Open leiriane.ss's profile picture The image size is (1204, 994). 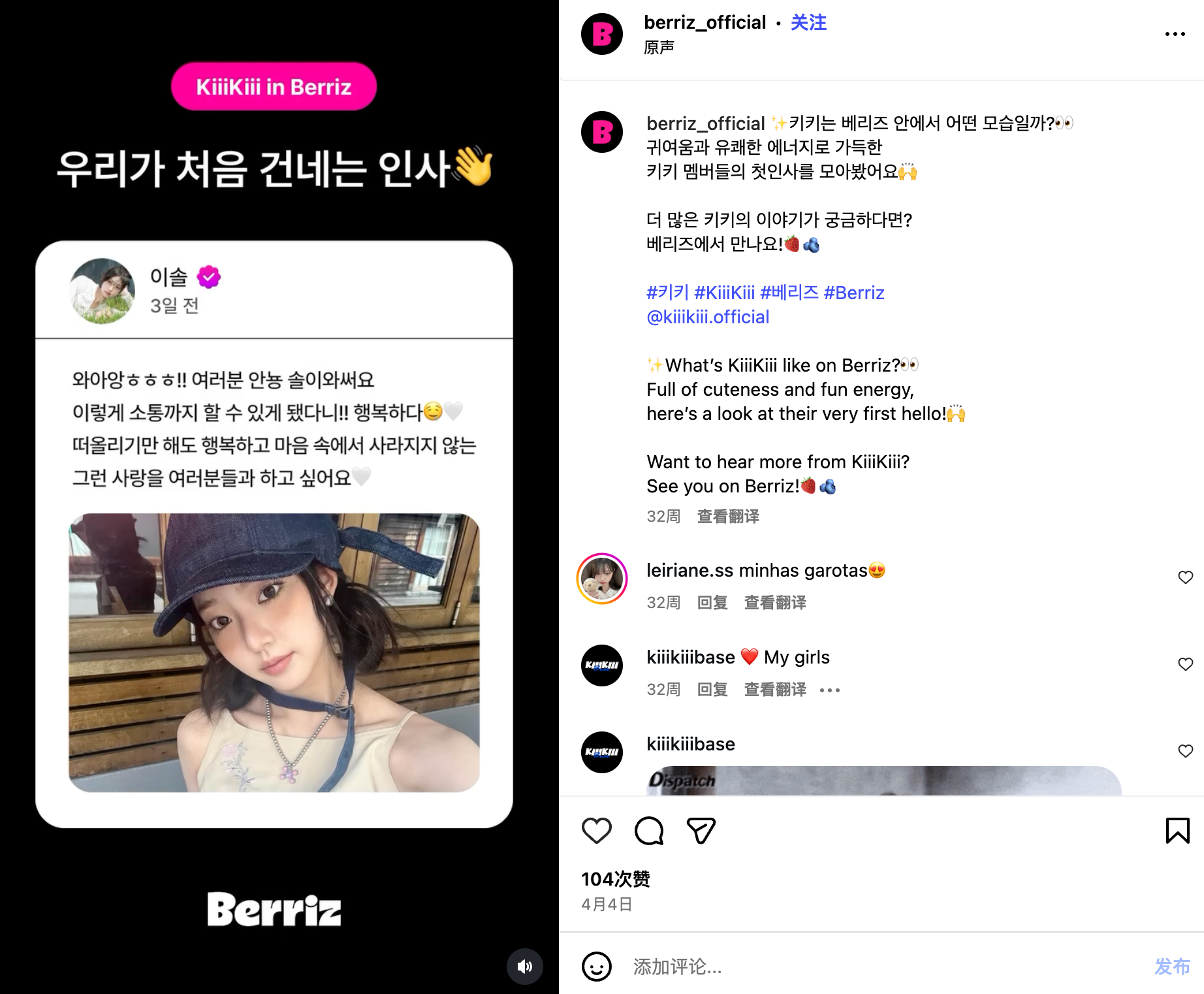click(602, 579)
